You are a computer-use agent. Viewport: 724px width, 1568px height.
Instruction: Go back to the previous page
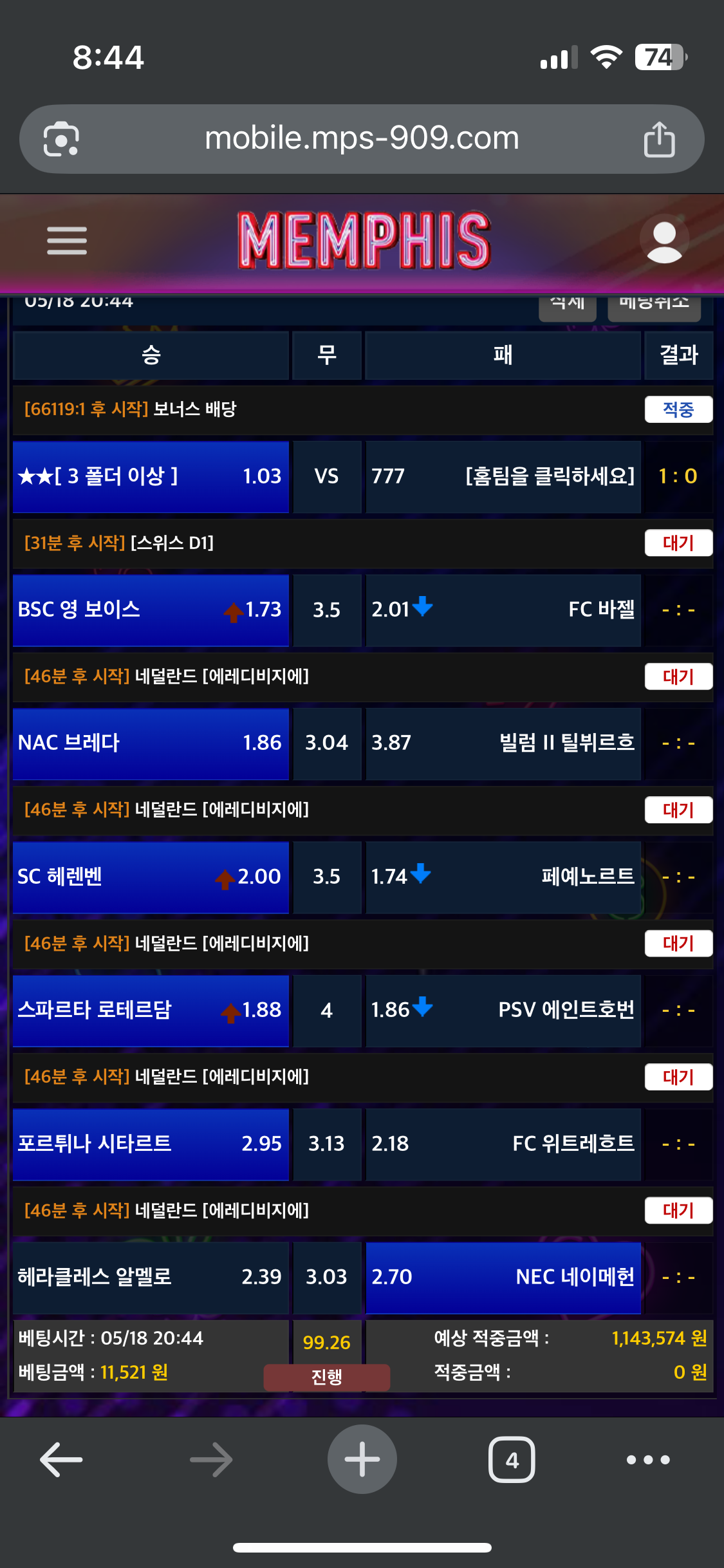coord(61,1459)
